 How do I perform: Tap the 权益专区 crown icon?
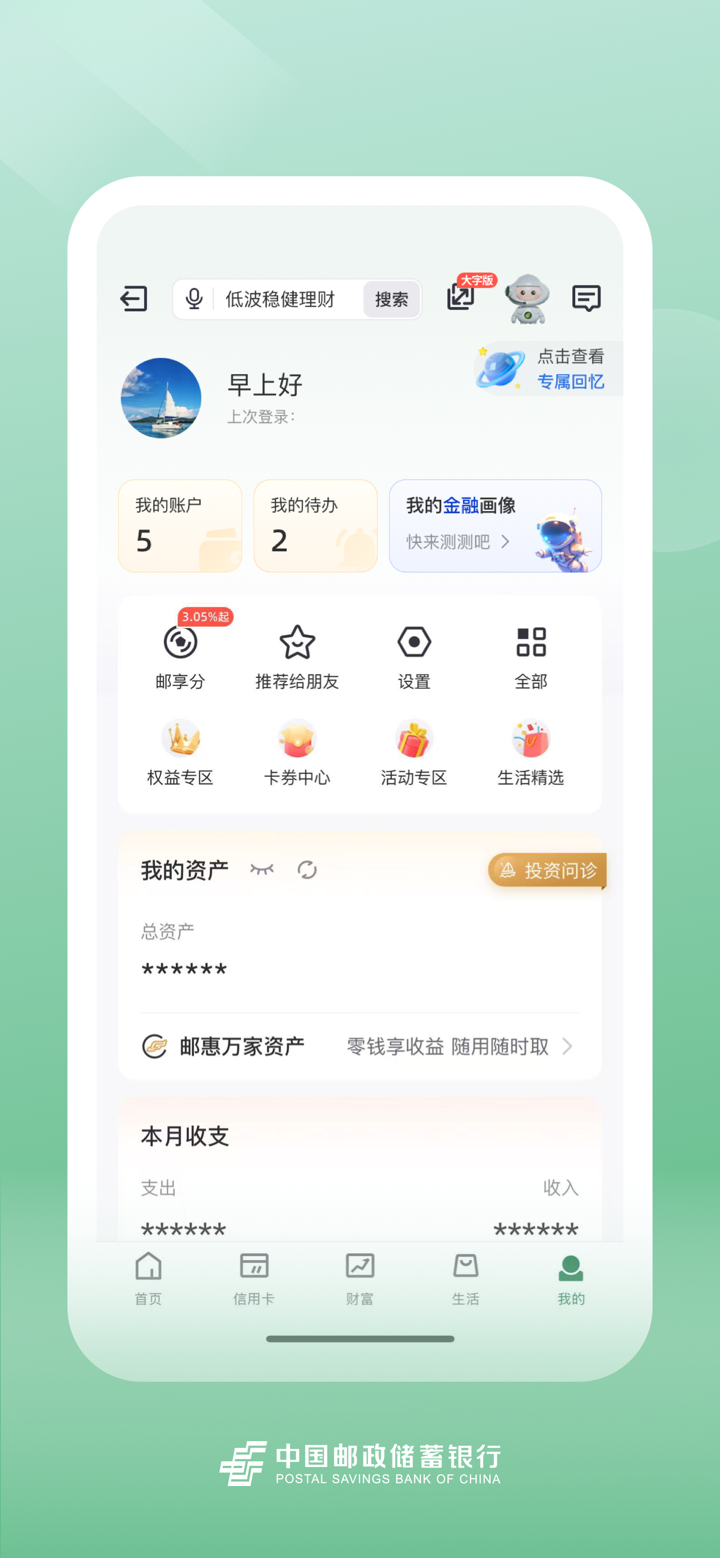point(180,738)
